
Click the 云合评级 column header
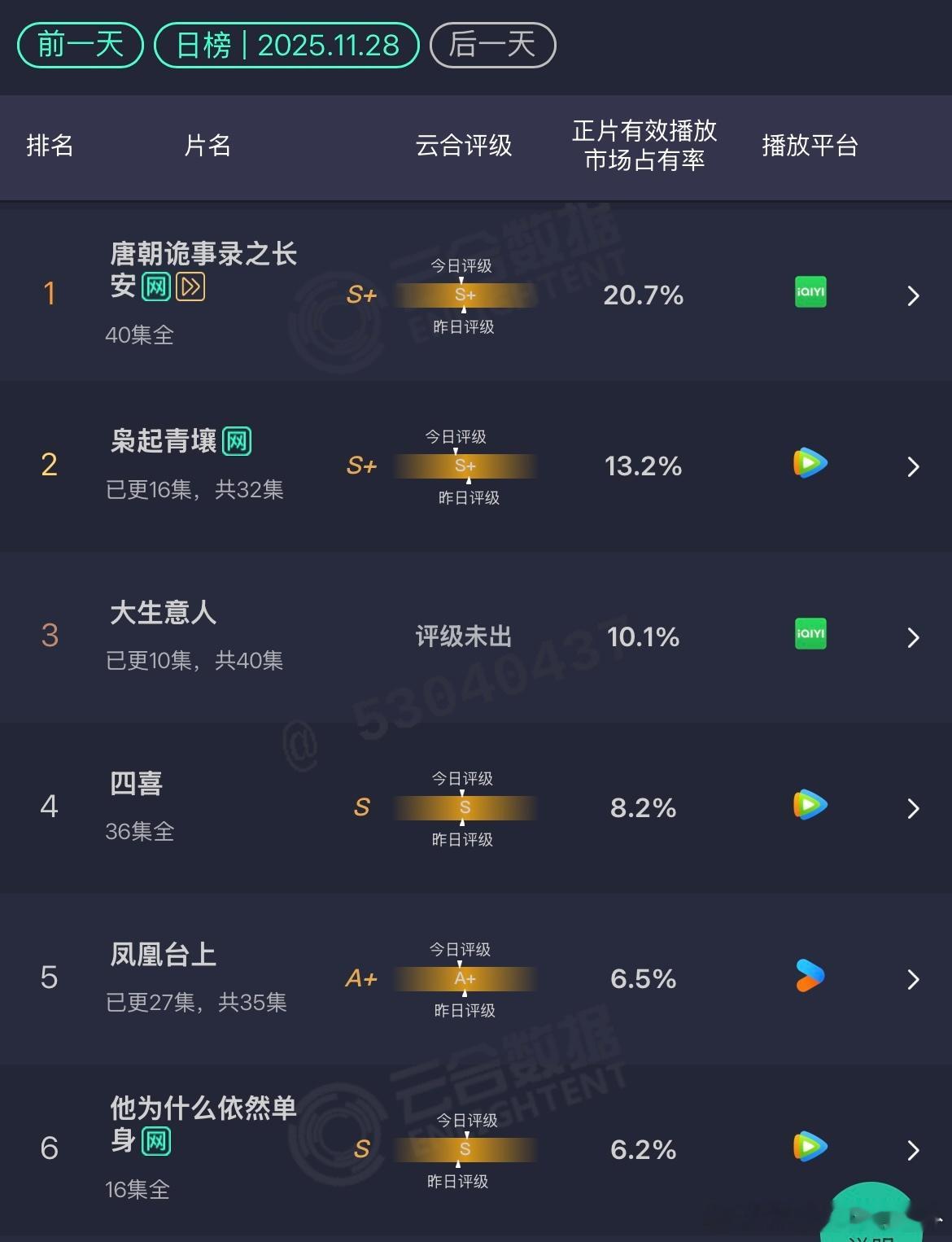463,147
